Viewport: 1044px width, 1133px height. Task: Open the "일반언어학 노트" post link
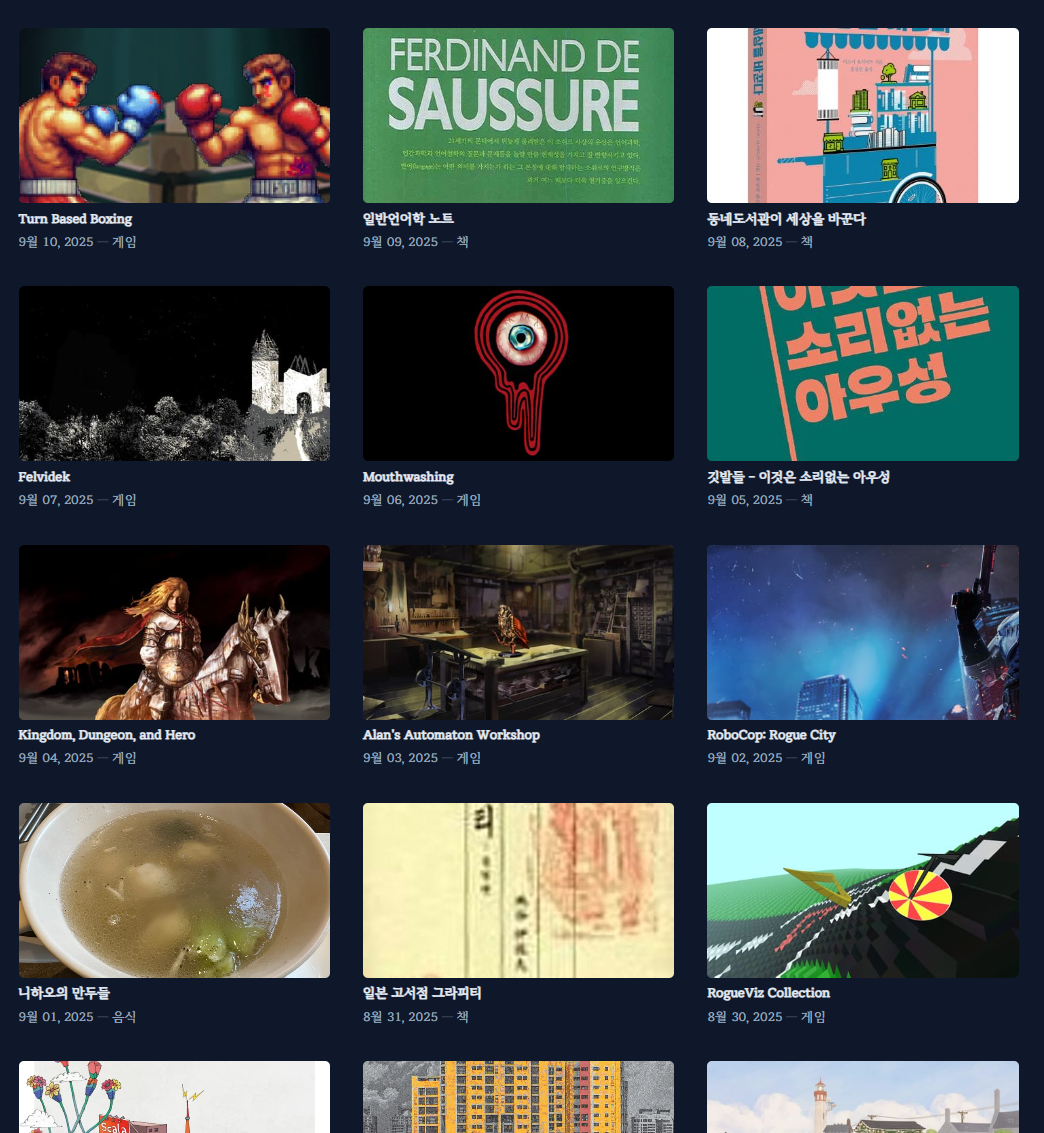point(407,218)
